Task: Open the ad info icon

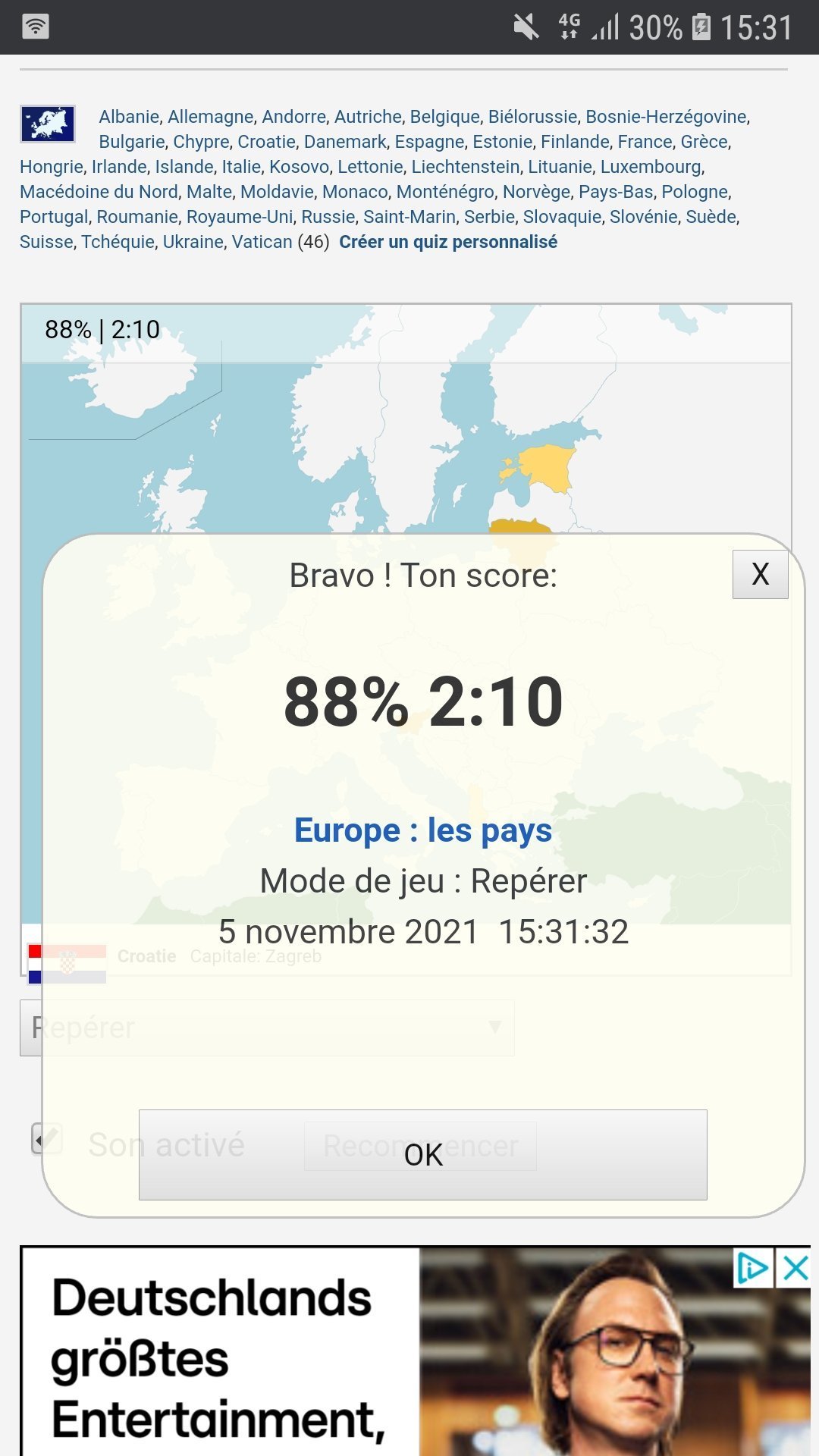Action: click(753, 1268)
